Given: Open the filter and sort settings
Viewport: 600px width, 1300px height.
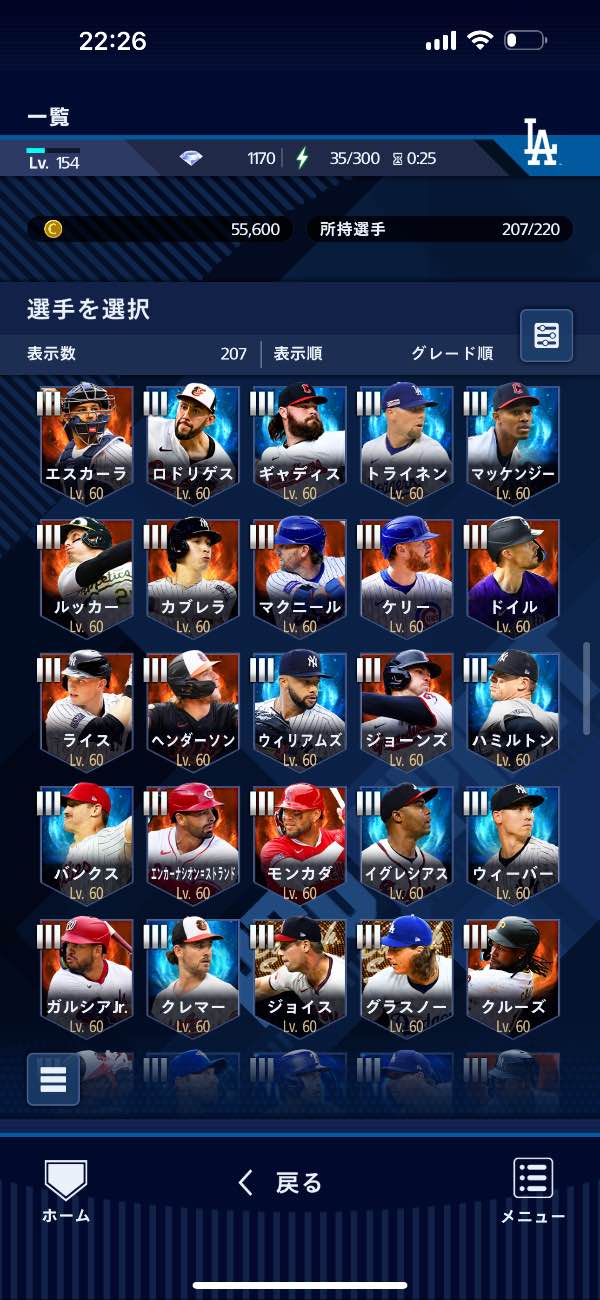Looking at the screenshot, I should [546, 336].
